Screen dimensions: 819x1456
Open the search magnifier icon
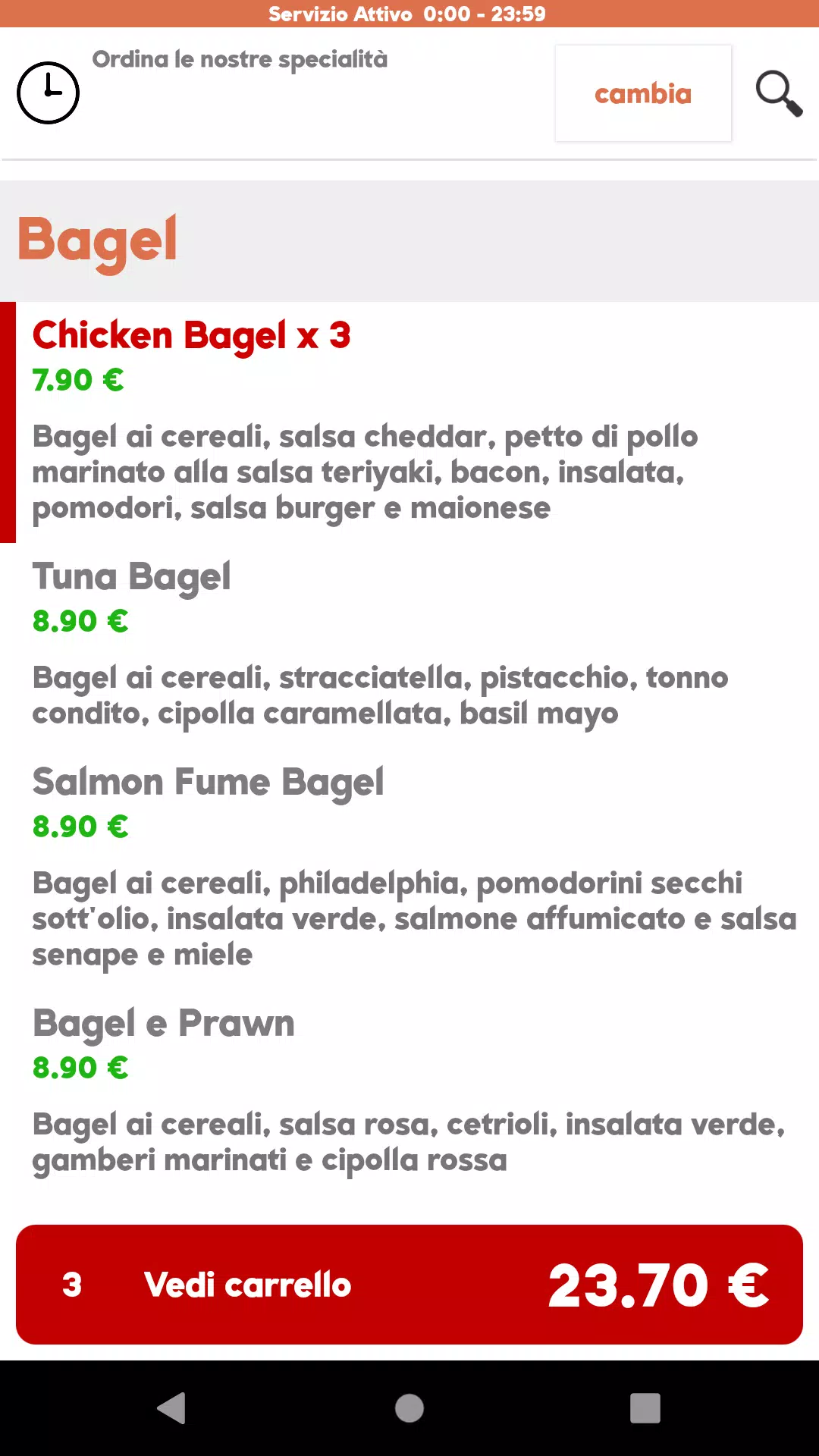(779, 94)
